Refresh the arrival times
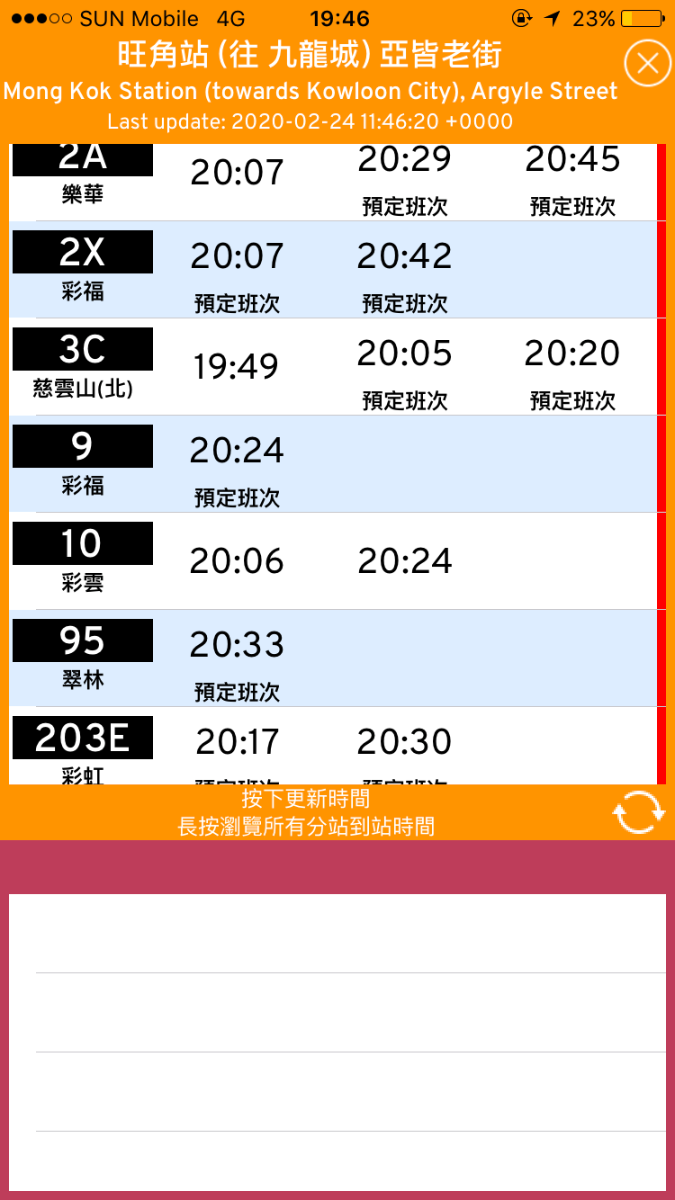This screenshot has height=1200, width=675. (x=638, y=812)
